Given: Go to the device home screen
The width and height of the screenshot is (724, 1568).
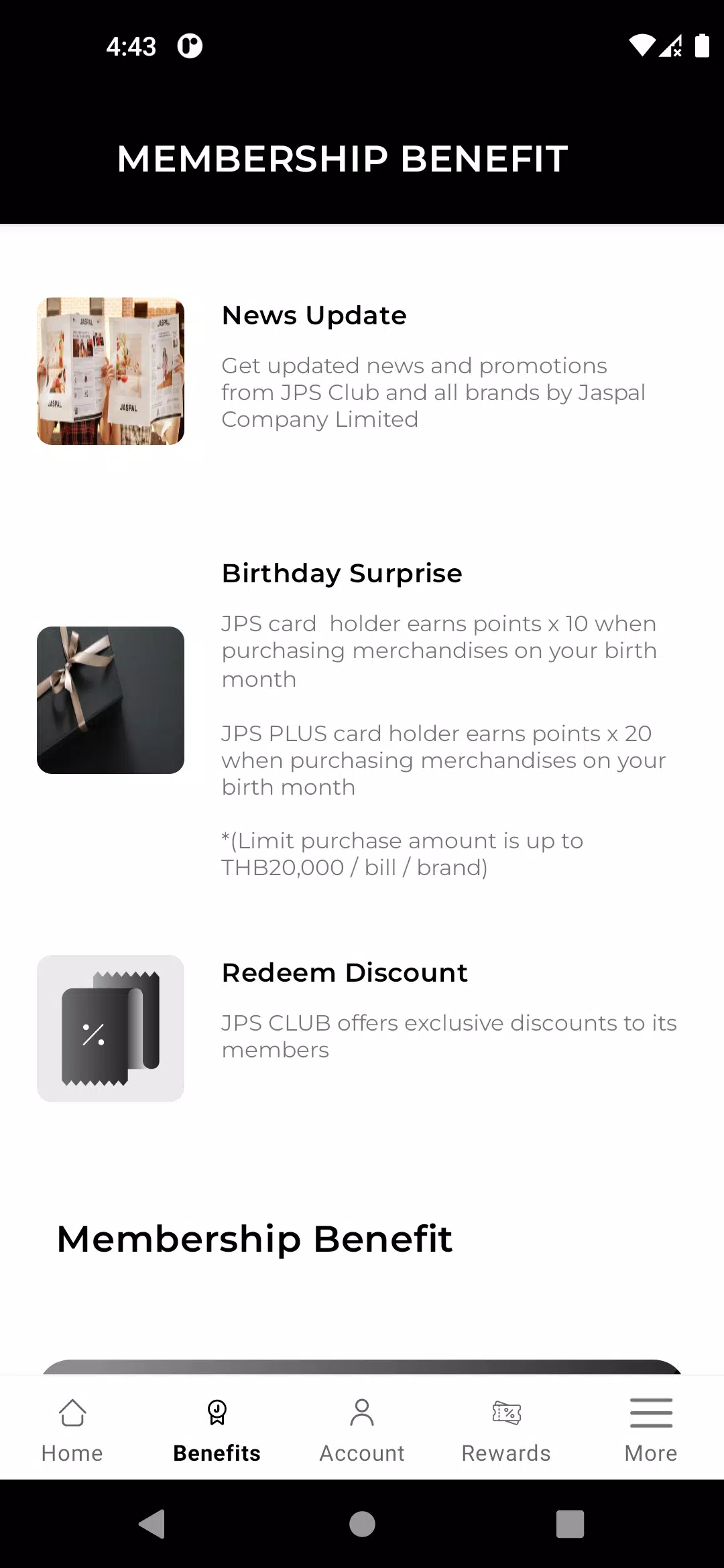Looking at the screenshot, I should tap(362, 1524).
